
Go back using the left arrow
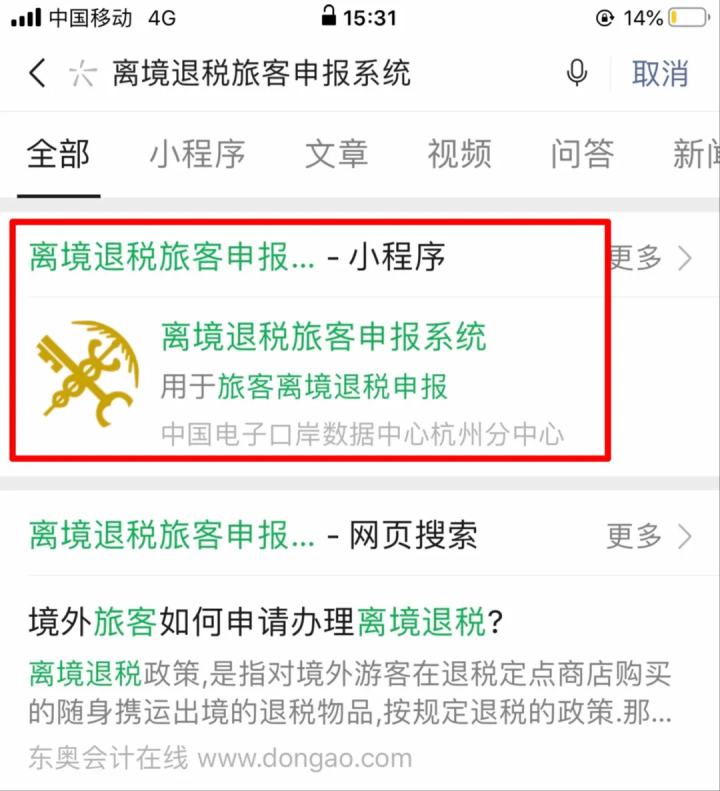pos(38,74)
